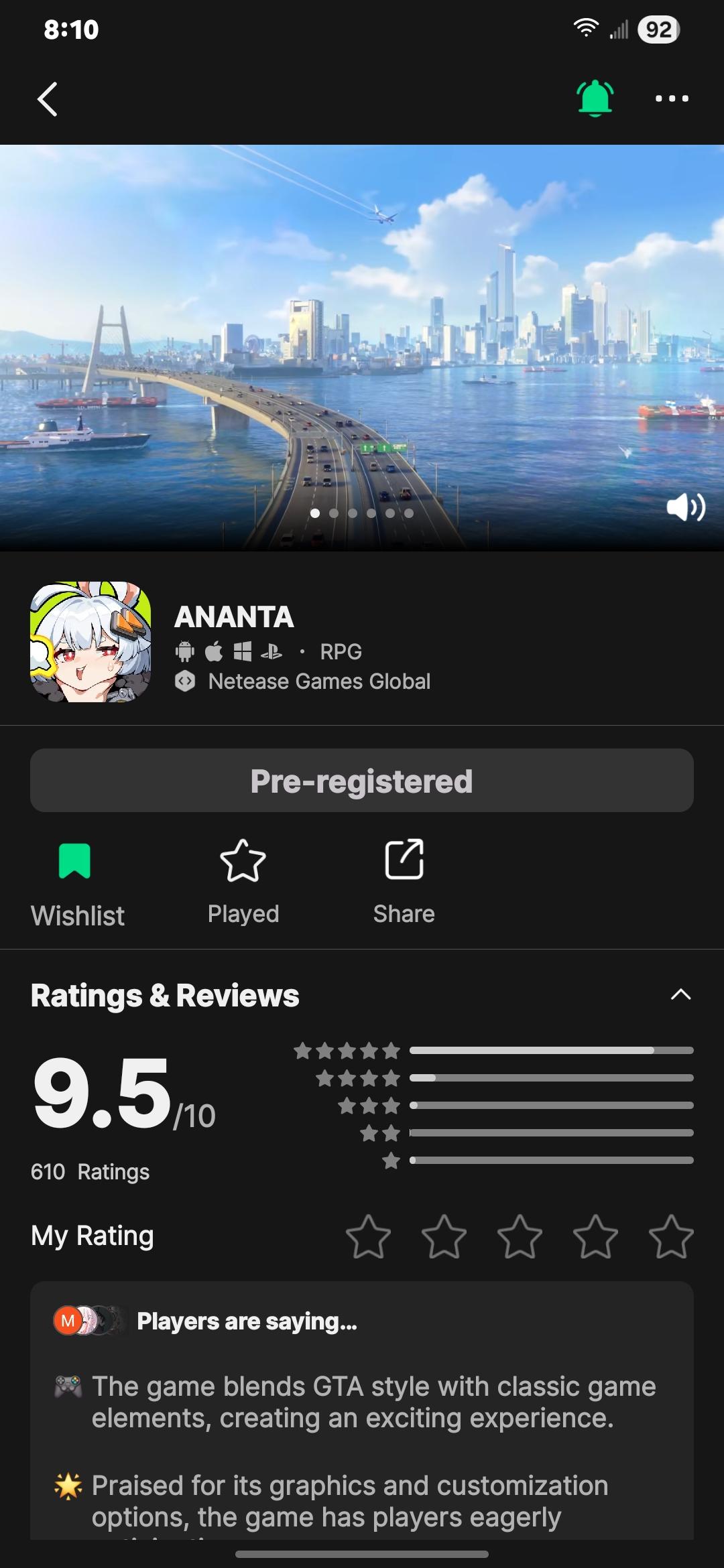Tap the Pre-registered button
The image size is (724, 1568).
pos(362,780)
